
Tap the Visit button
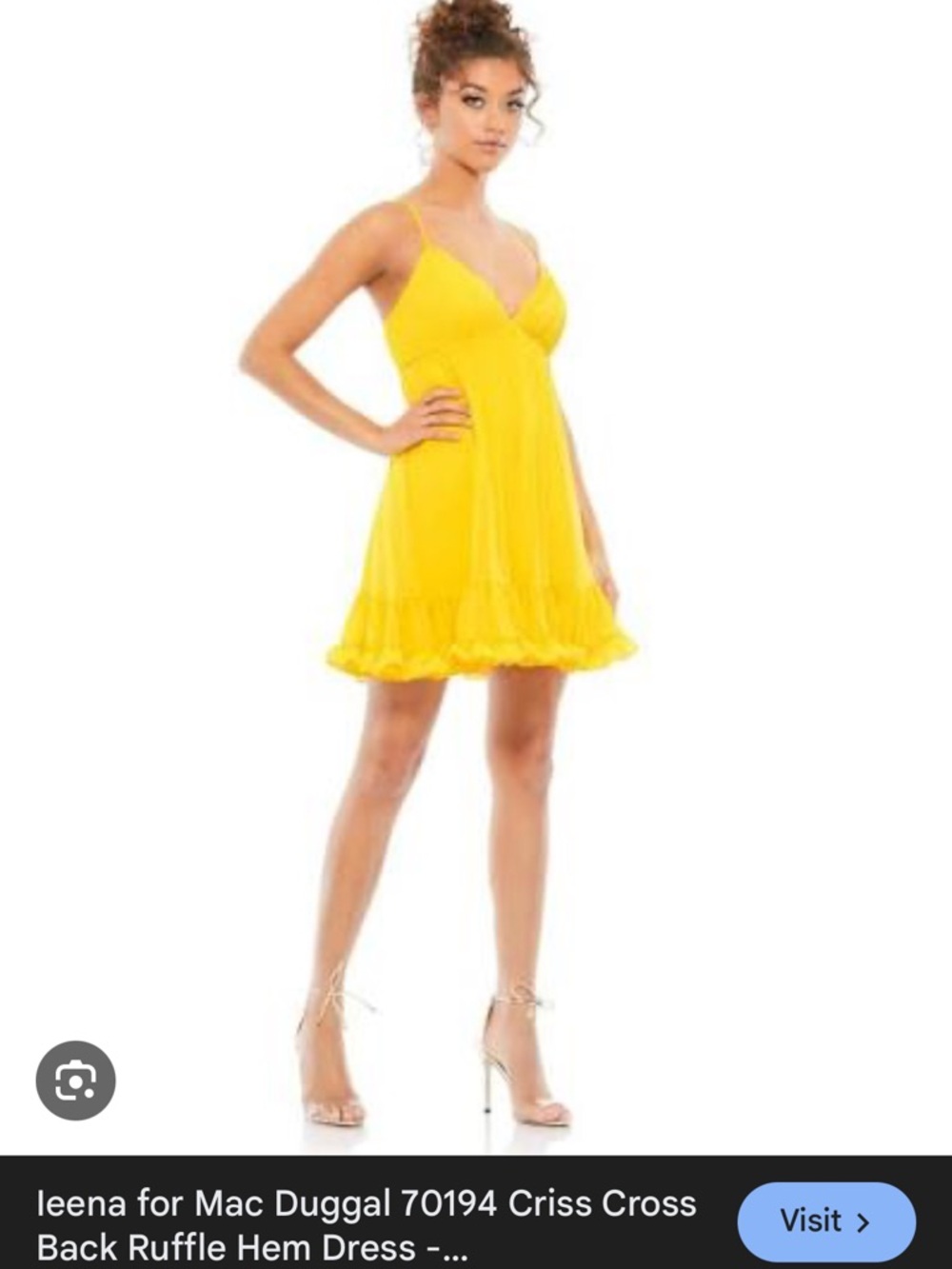825,1221
